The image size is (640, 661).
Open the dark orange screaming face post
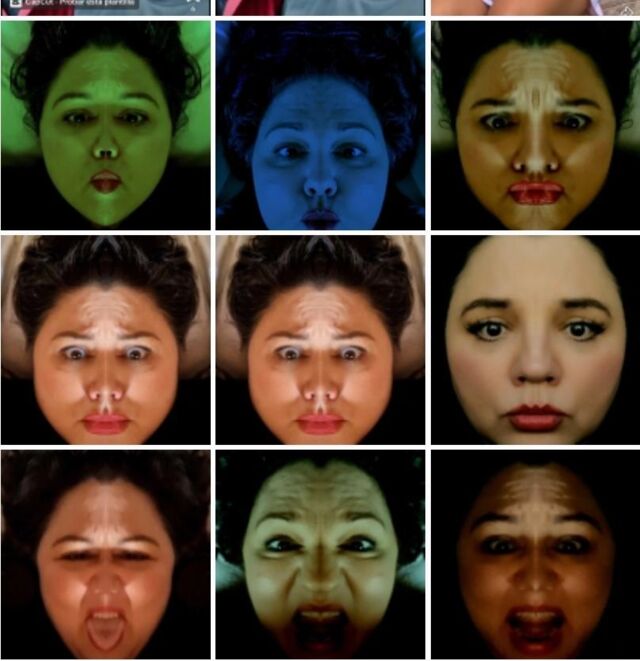pyautogui.click(x=535, y=555)
